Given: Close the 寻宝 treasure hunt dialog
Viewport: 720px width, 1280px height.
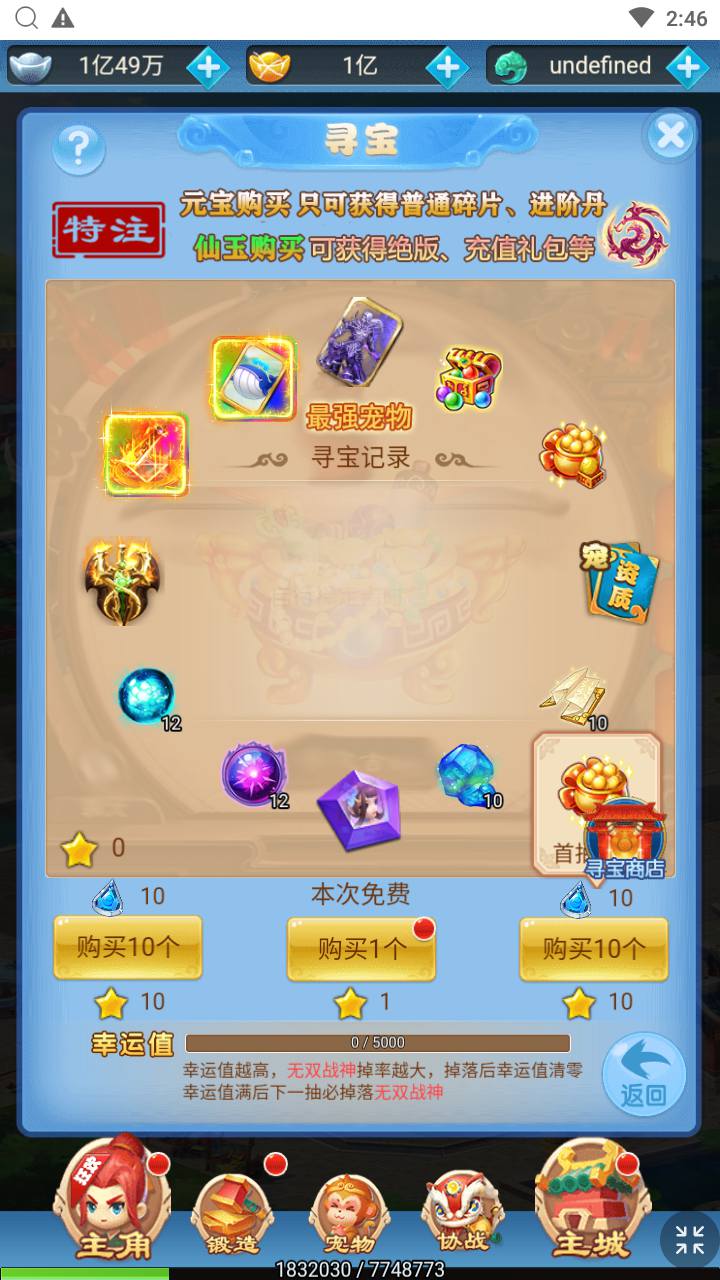Looking at the screenshot, I should [x=670, y=135].
